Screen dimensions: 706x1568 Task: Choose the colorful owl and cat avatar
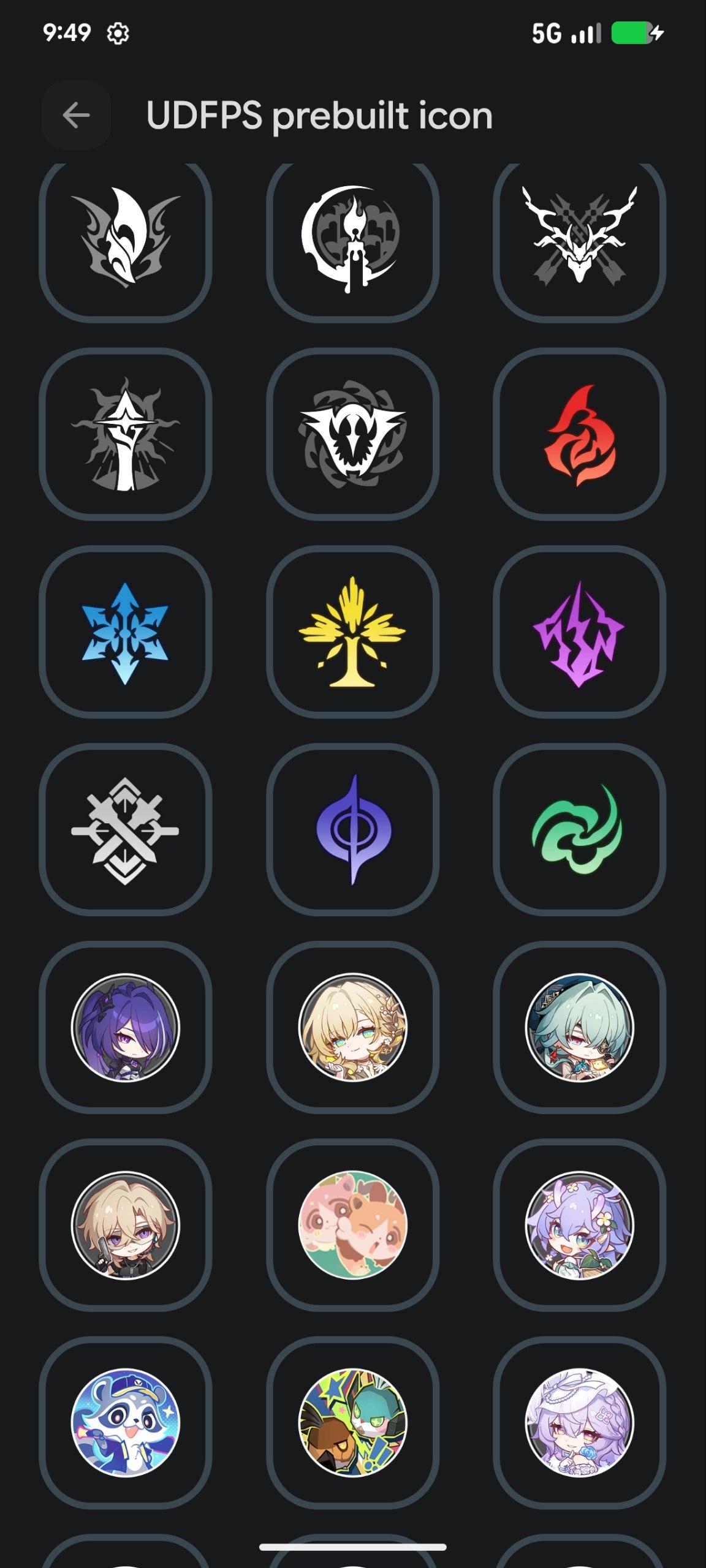(352, 1422)
